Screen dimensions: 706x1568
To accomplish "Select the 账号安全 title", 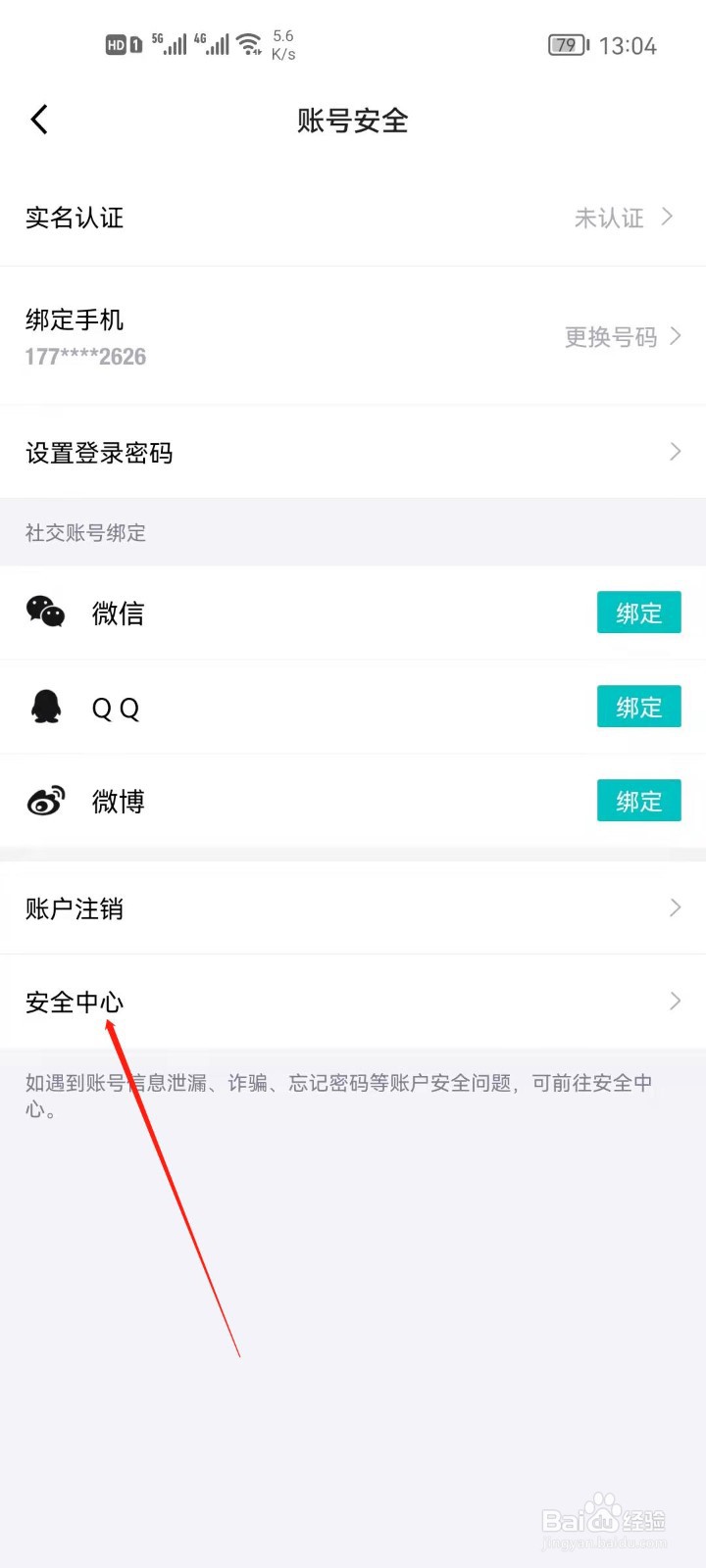I will pyautogui.click(x=353, y=121).
